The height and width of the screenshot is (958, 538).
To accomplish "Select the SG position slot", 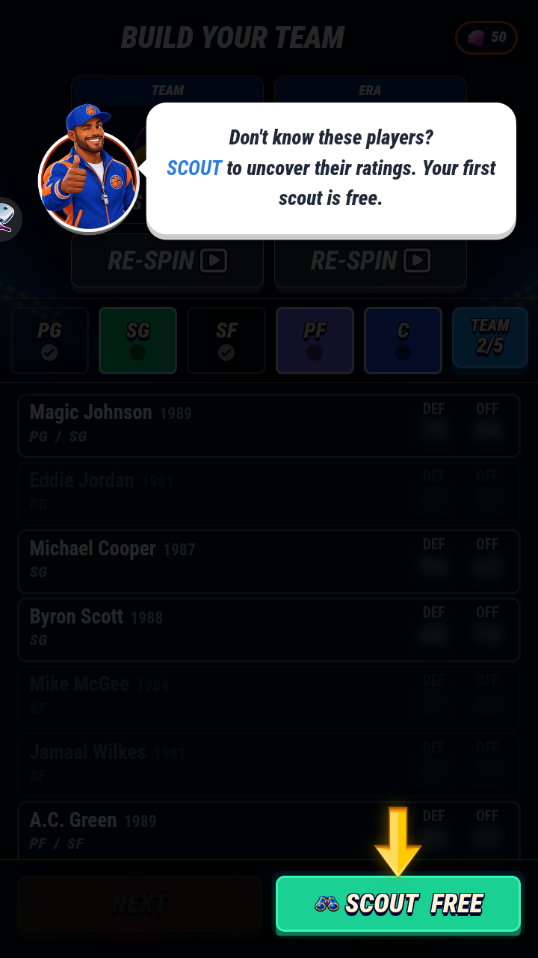I will pos(138,340).
